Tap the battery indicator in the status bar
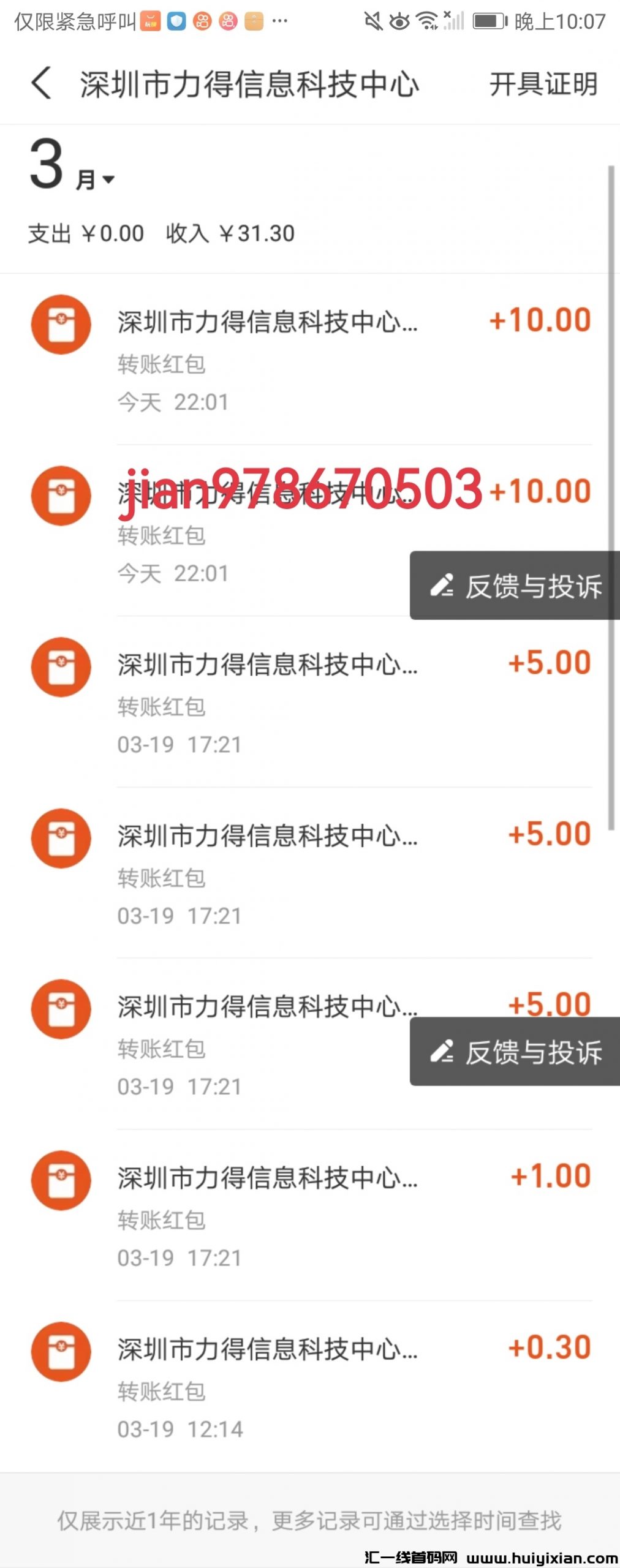Screen dimensions: 620x1568 click(487, 20)
